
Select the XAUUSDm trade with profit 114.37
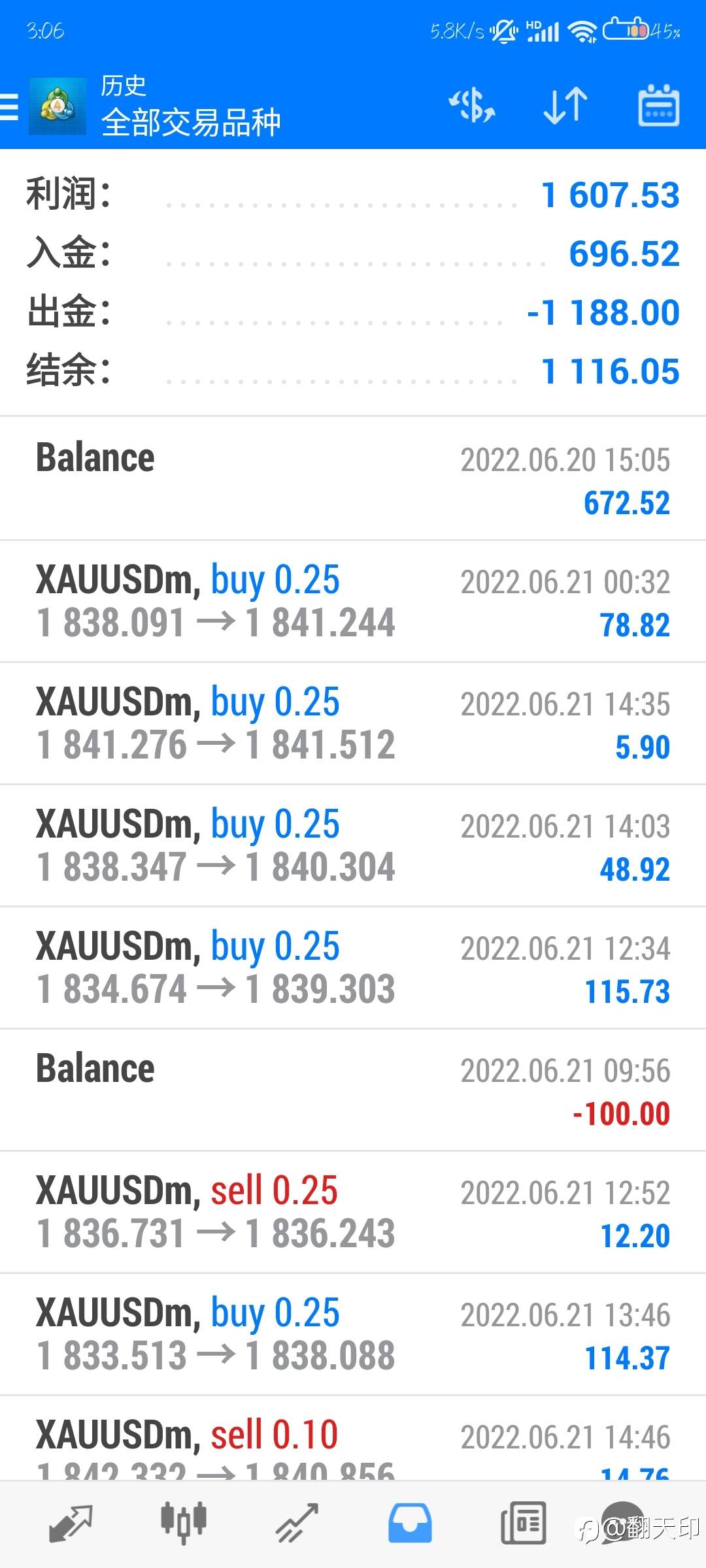353,1334
